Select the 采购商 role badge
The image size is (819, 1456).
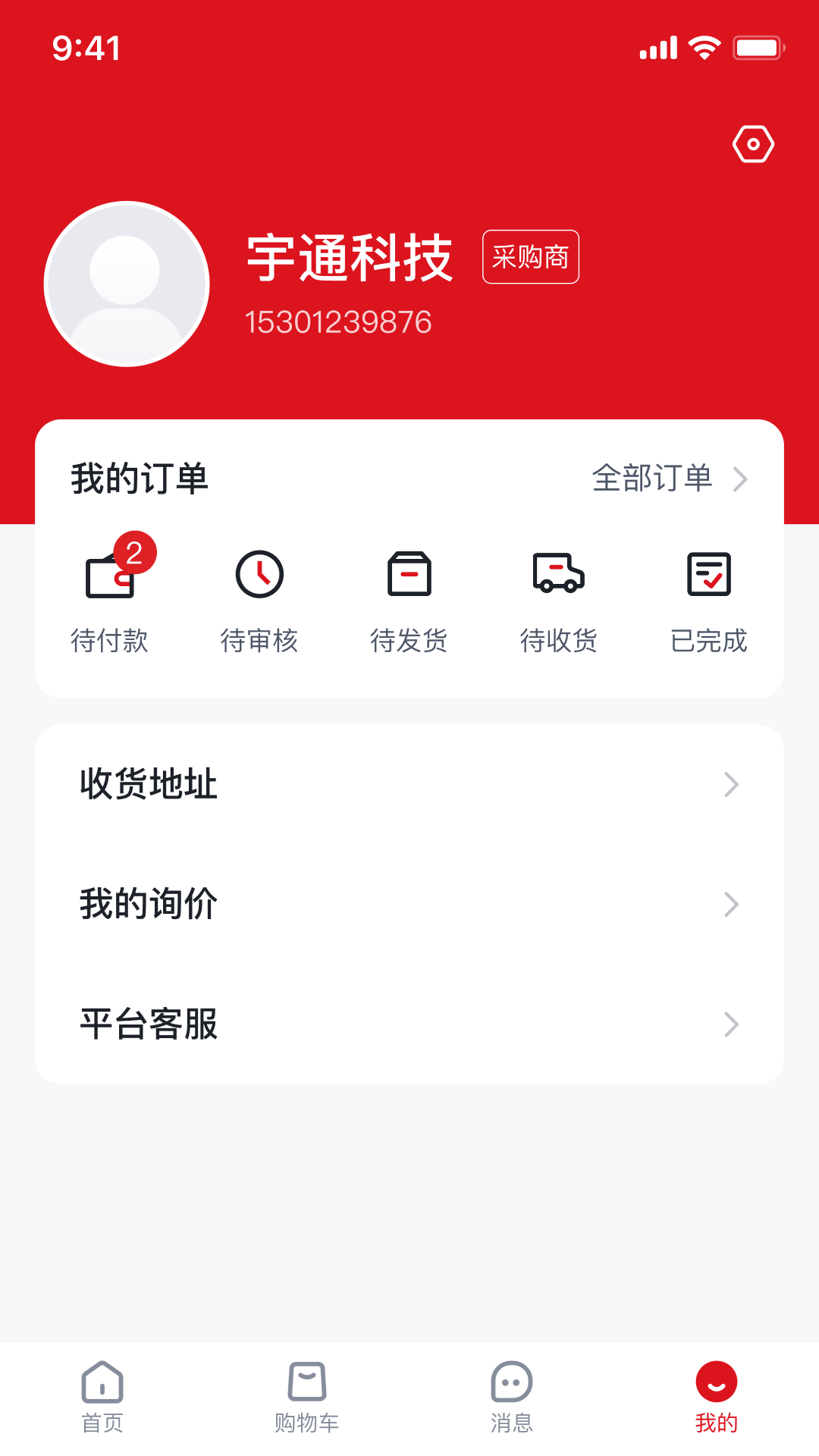point(530,257)
